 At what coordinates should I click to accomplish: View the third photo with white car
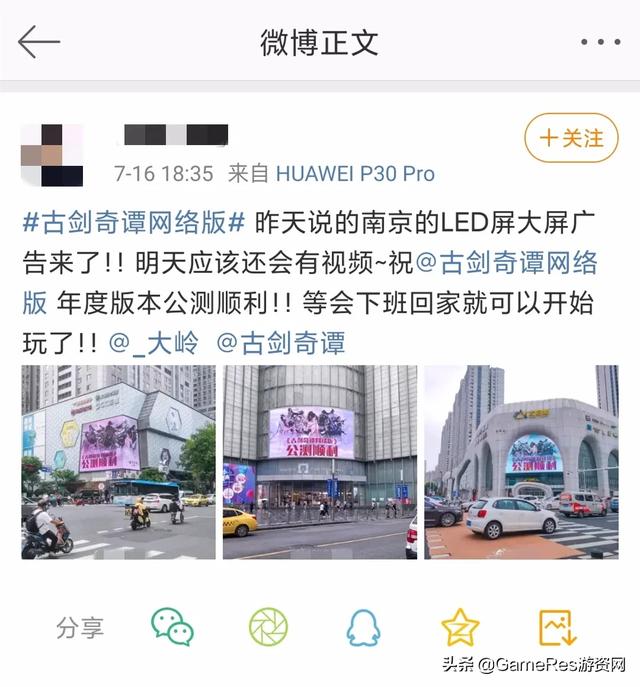point(521,462)
